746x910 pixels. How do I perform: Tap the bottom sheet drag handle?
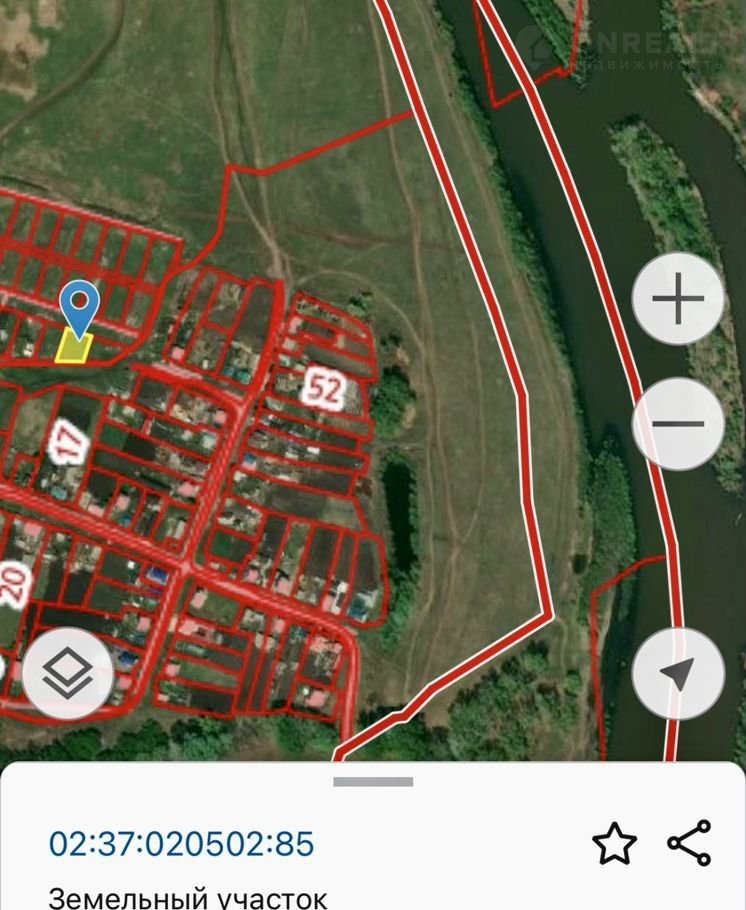(x=373, y=782)
